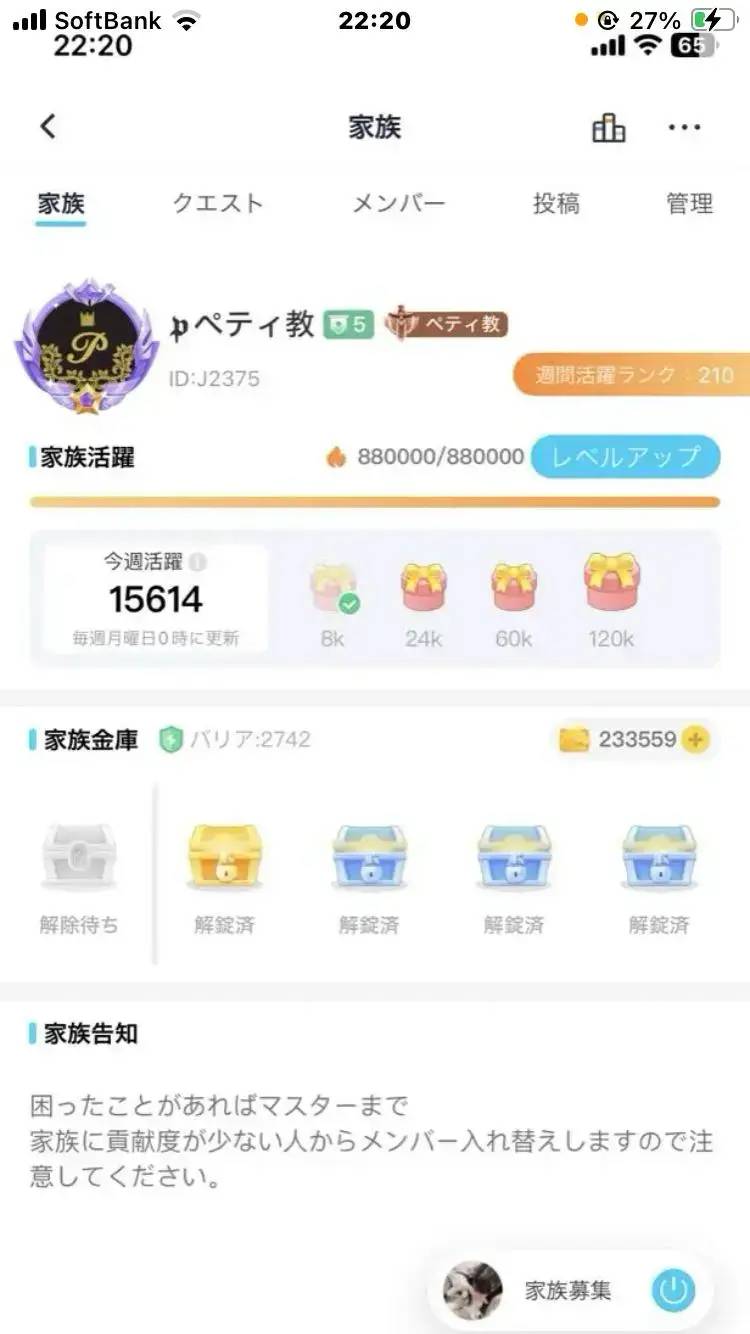Open the family ranking chart icon
This screenshot has height=1334, width=750.
tap(608, 127)
